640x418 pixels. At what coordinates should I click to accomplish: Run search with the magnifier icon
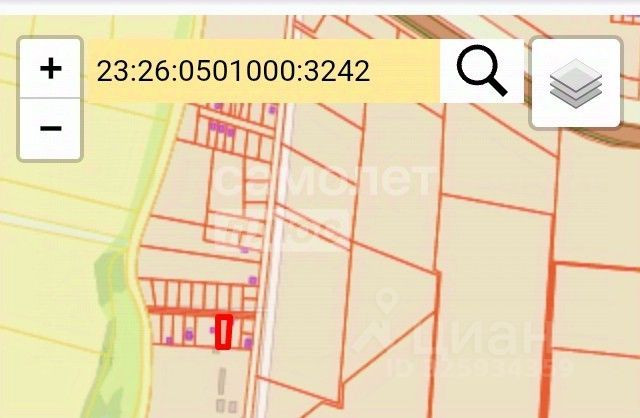point(481,70)
